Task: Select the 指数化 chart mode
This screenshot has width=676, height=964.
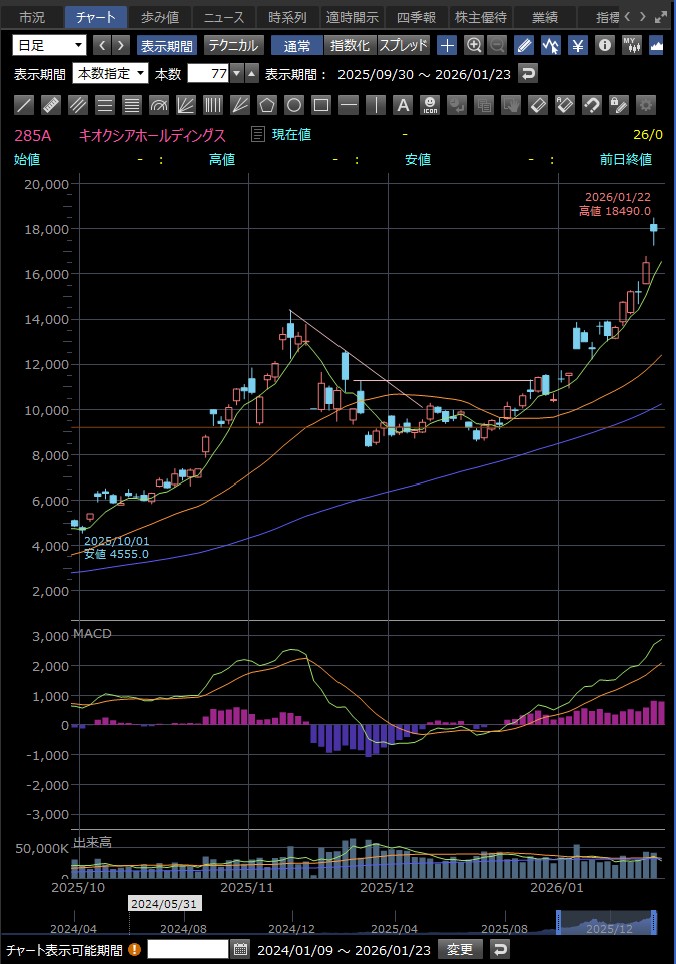Action: pos(349,45)
